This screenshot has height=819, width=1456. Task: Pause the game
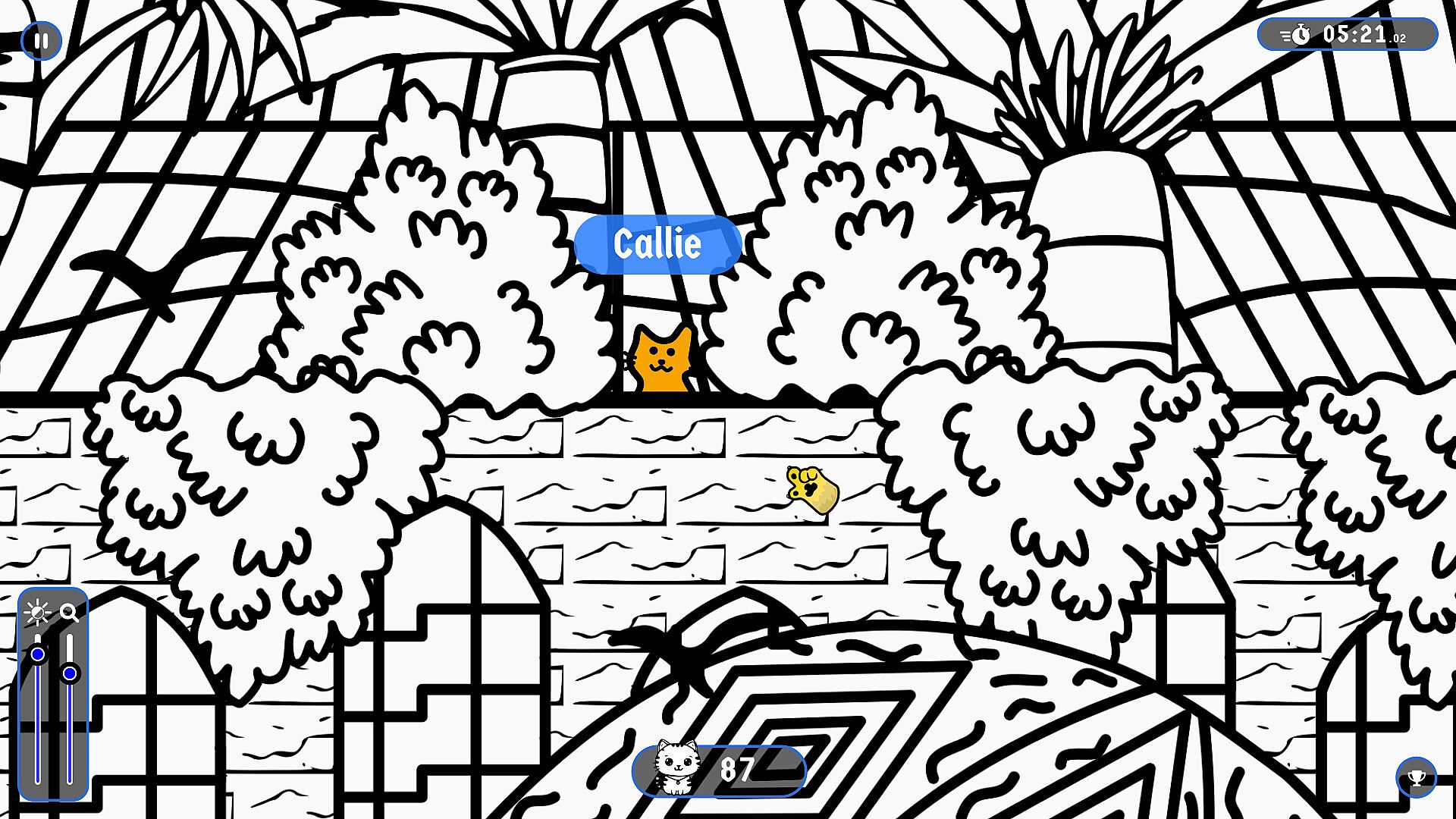coord(41,41)
